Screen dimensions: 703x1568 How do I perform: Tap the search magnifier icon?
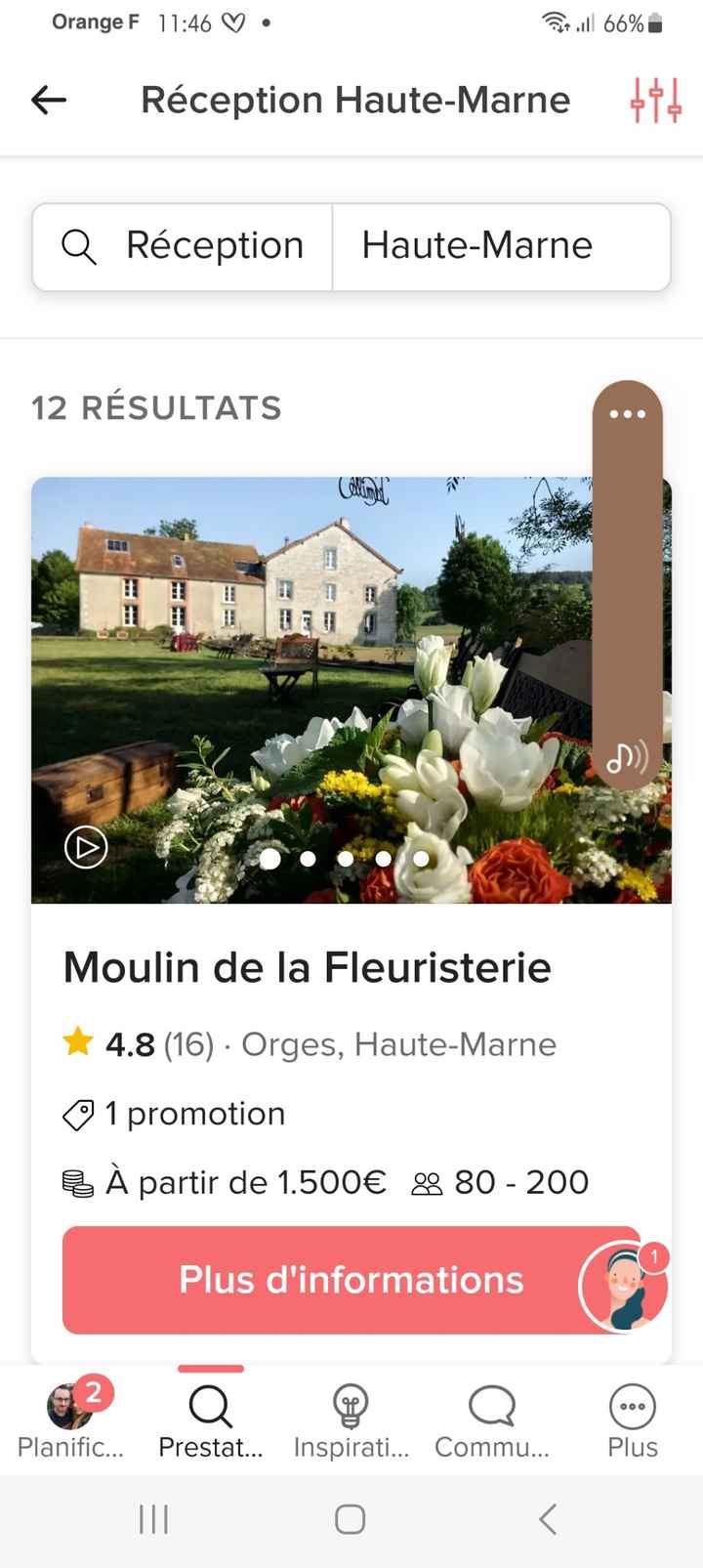pyautogui.click(x=81, y=246)
